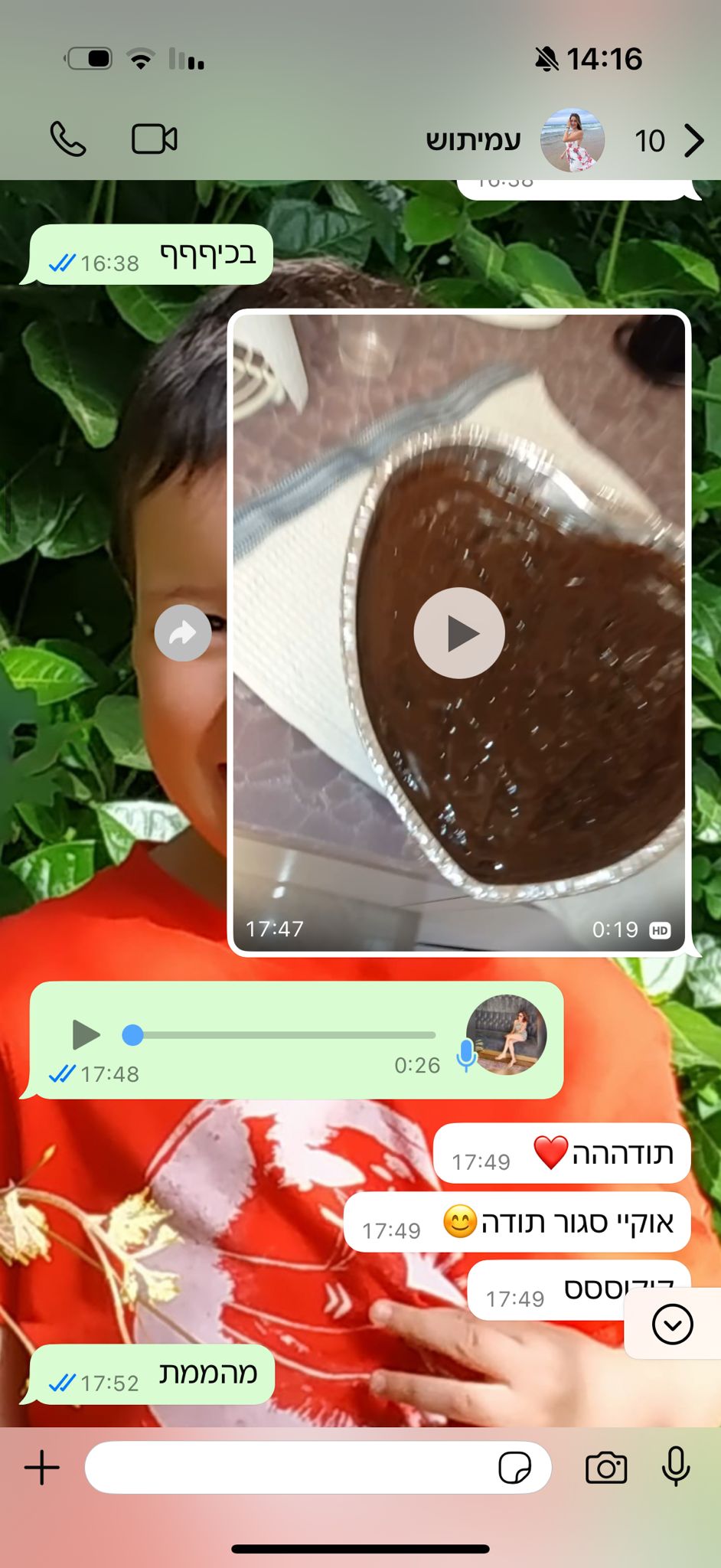Tap the voice message progress slider
Screen dimensions: 721x1568
pyautogui.click(x=283, y=1035)
